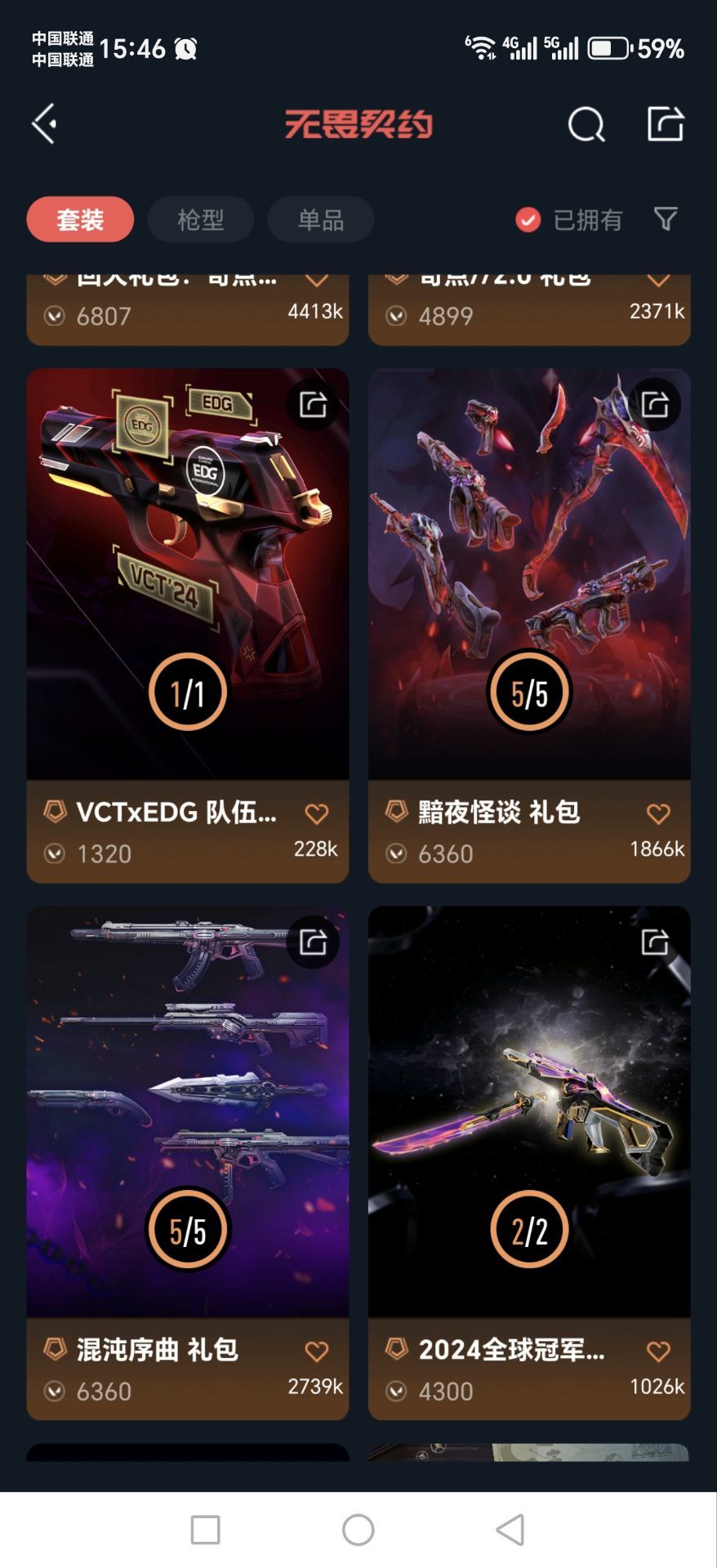Uncheck the 已拥有 filter checkbox
The image size is (717, 1568).
click(x=528, y=220)
